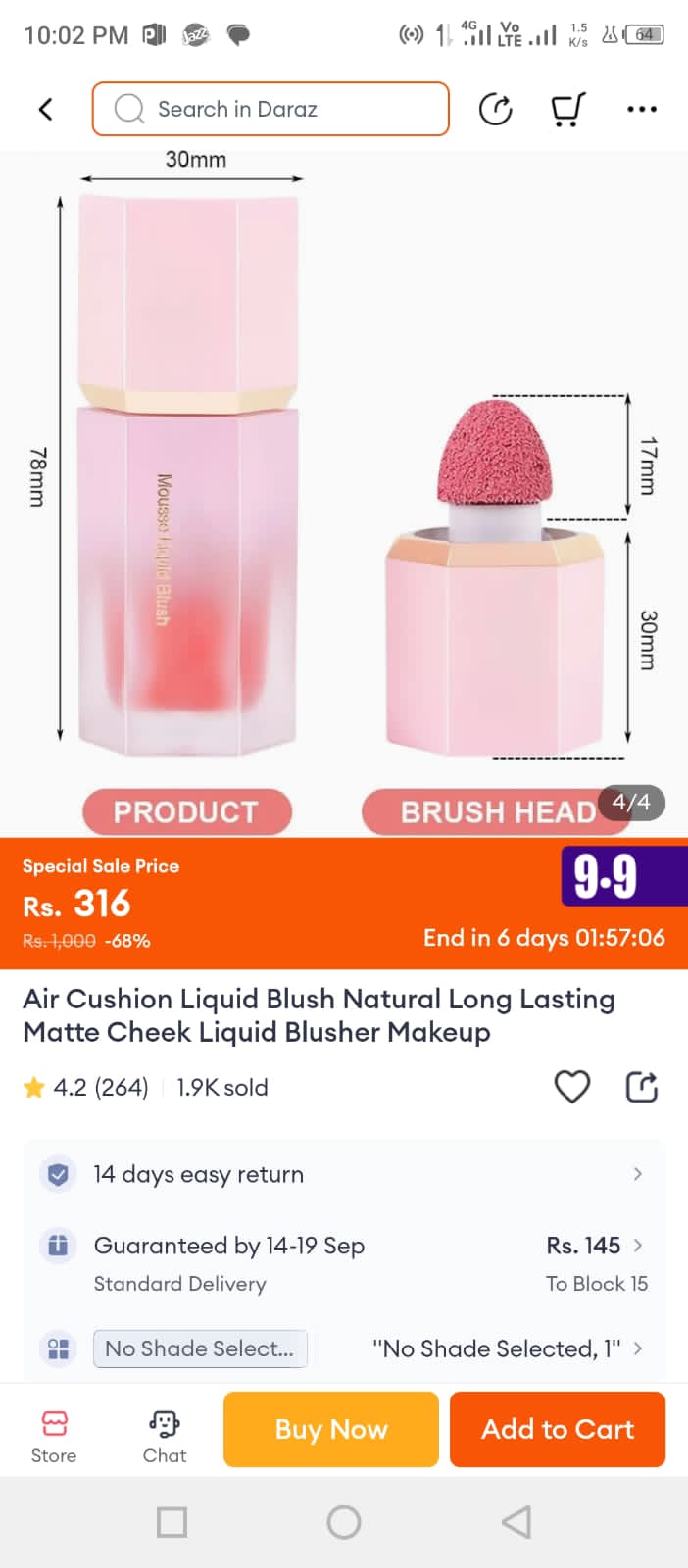View Standard Delivery options row

343,1263
